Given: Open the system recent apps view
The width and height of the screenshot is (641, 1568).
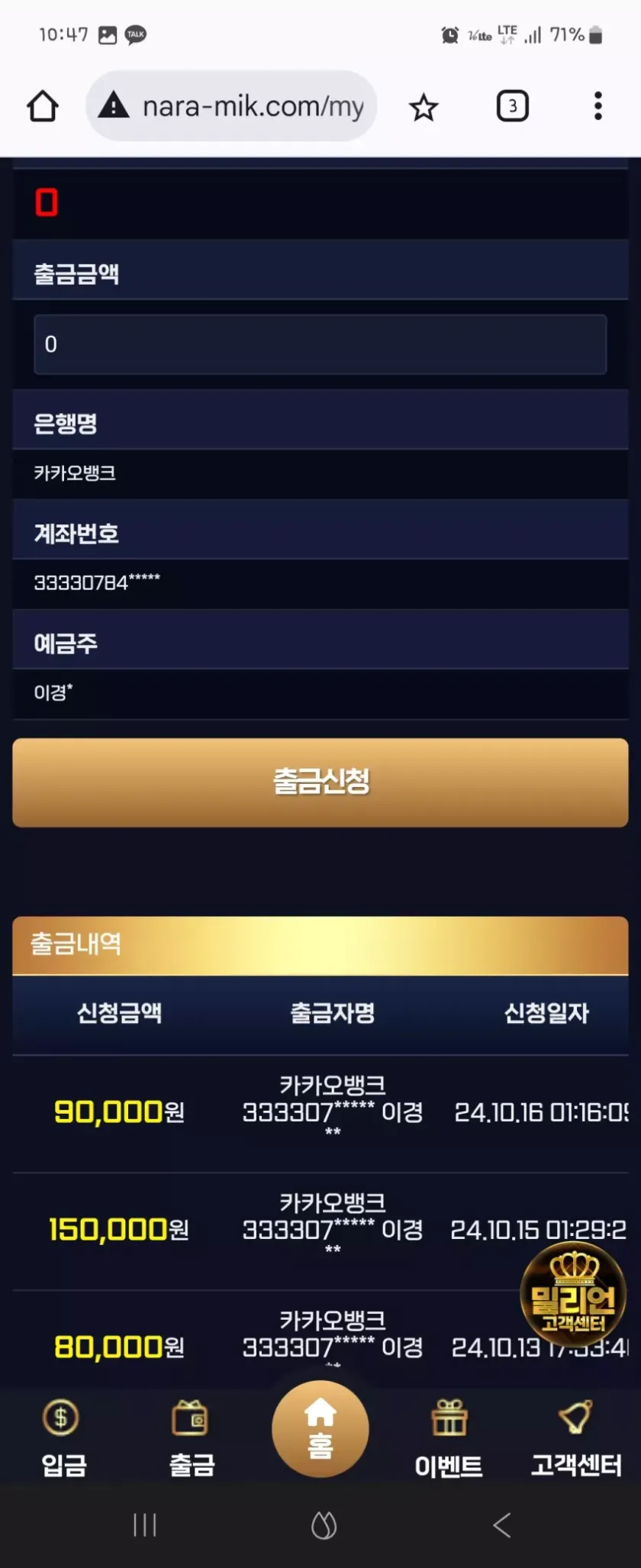Looking at the screenshot, I should click(x=144, y=1525).
